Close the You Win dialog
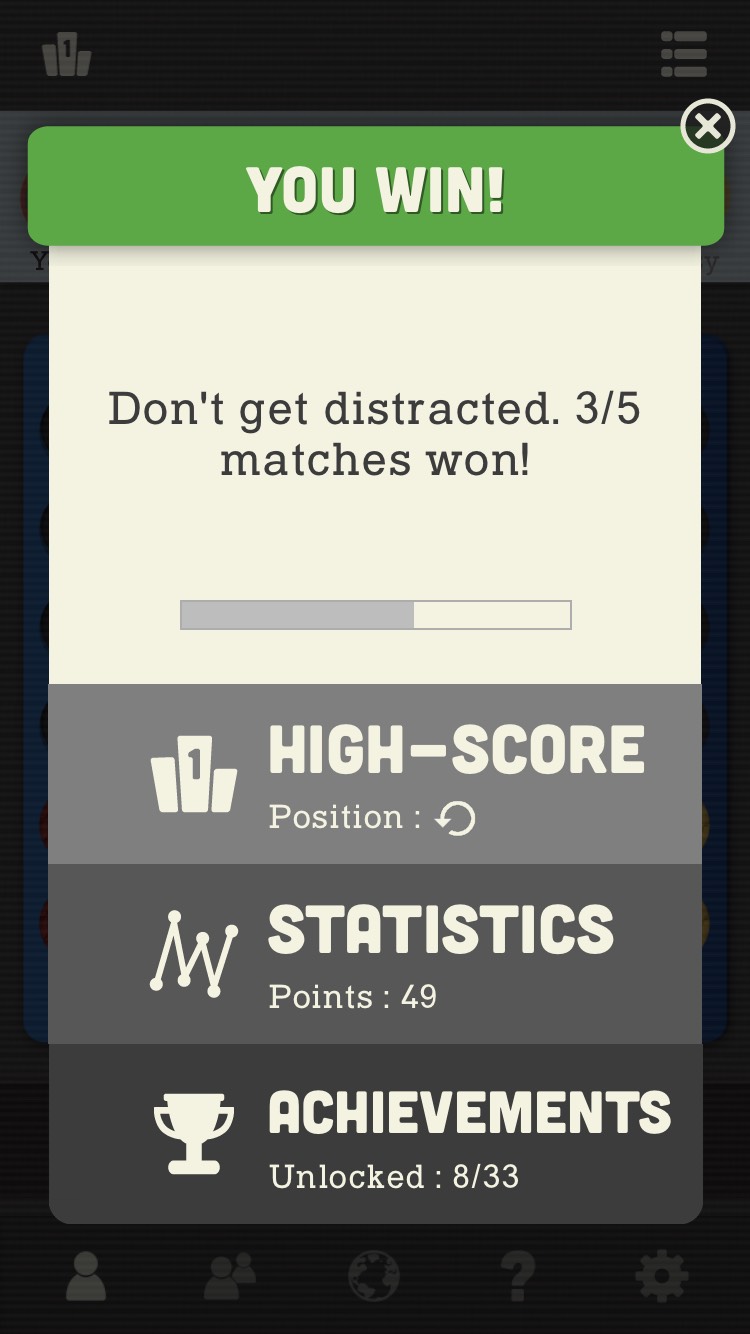The image size is (750, 1334). [x=708, y=127]
